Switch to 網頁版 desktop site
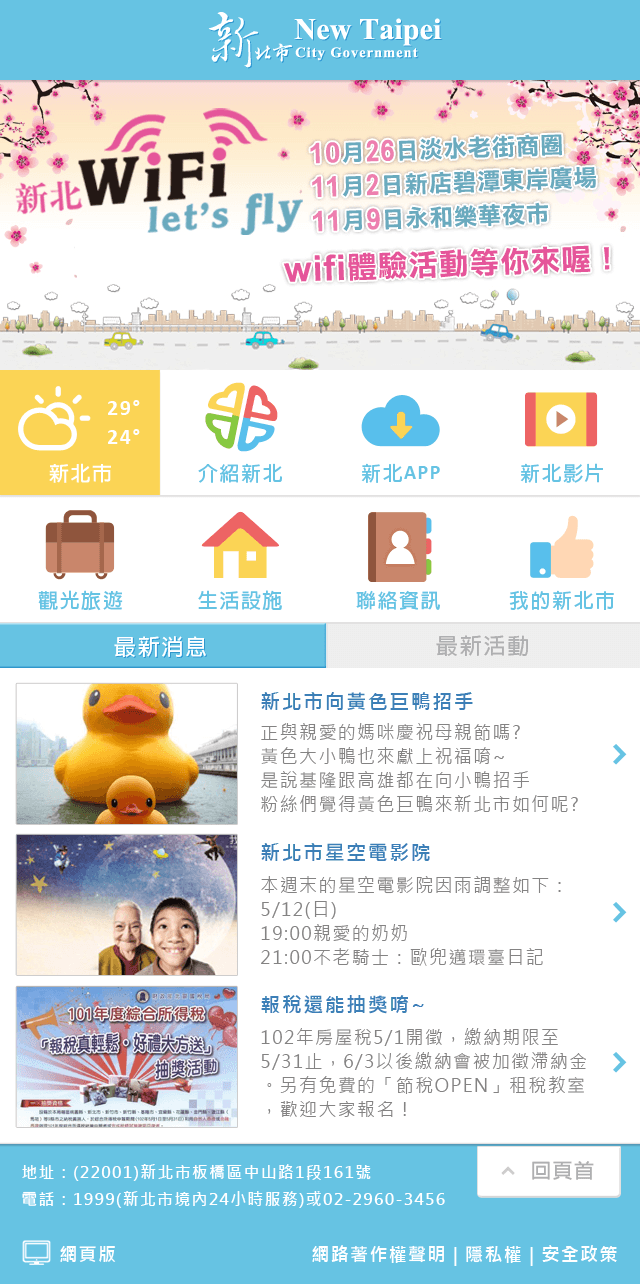Viewport: 640px width, 1284px height. pyautogui.click(x=69, y=1254)
